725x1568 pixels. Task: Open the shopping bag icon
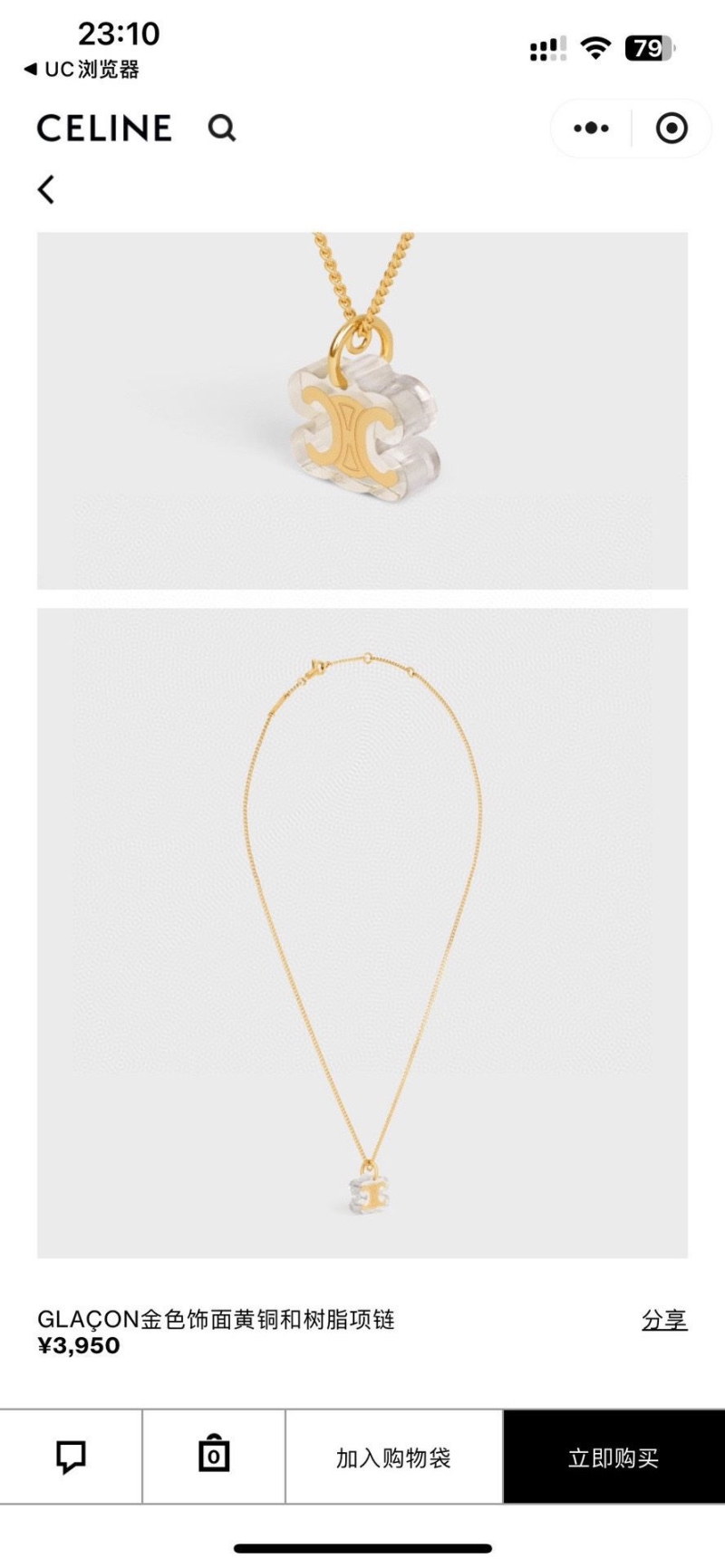point(214,1457)
